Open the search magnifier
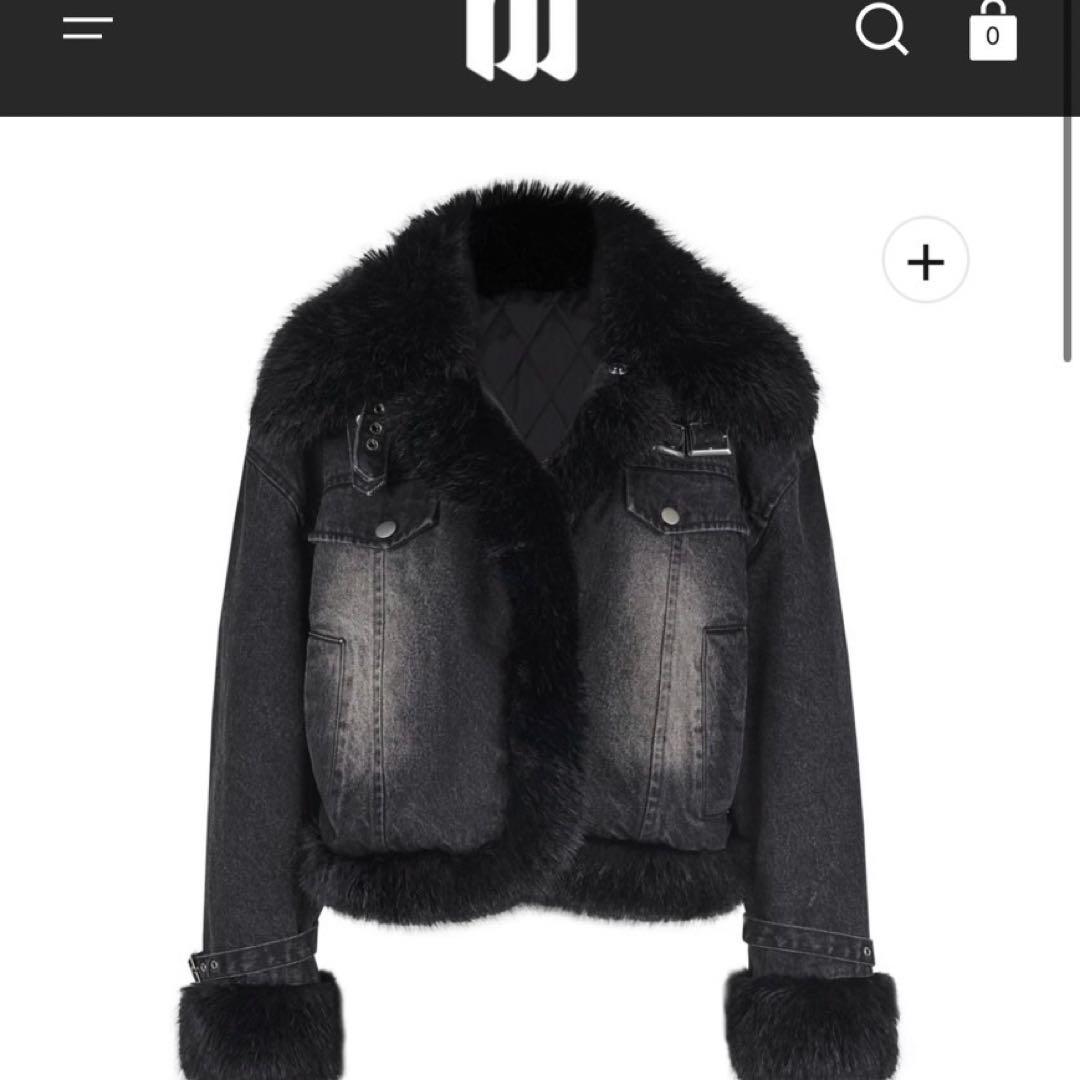1080x1080 pixels. tap(882, 30)
